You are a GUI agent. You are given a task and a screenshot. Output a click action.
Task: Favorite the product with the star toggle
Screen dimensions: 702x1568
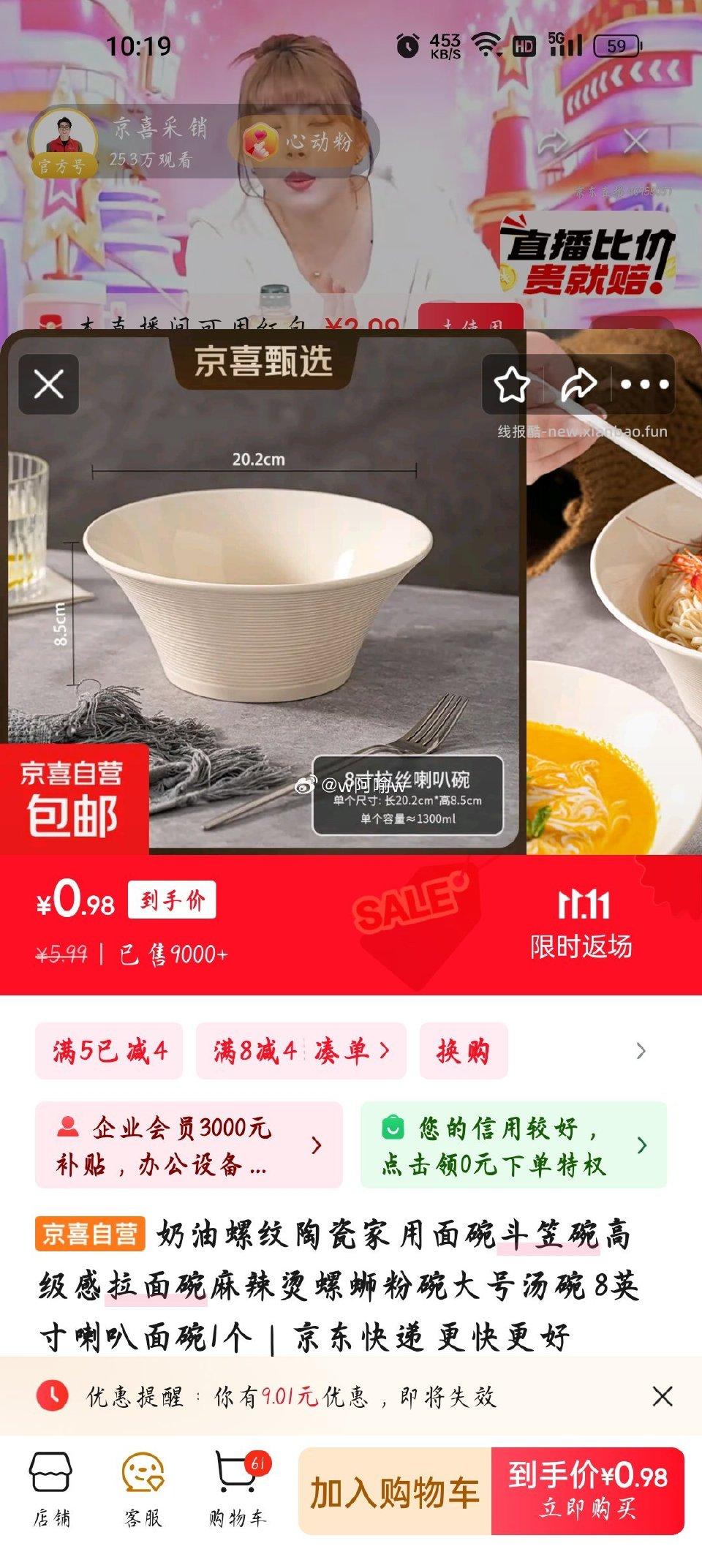click(x=514, y=385)
